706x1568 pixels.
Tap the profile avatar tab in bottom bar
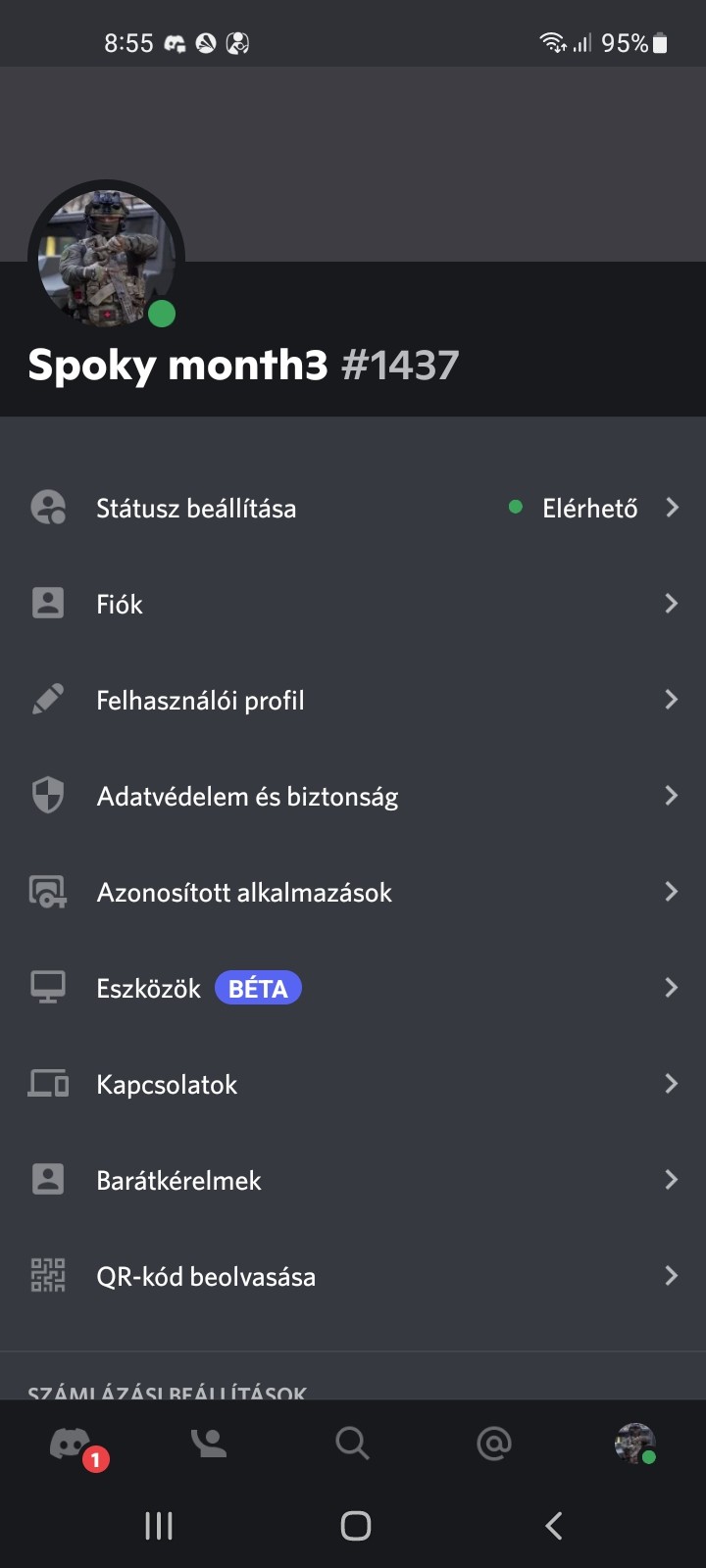[x=635, y=1444]
